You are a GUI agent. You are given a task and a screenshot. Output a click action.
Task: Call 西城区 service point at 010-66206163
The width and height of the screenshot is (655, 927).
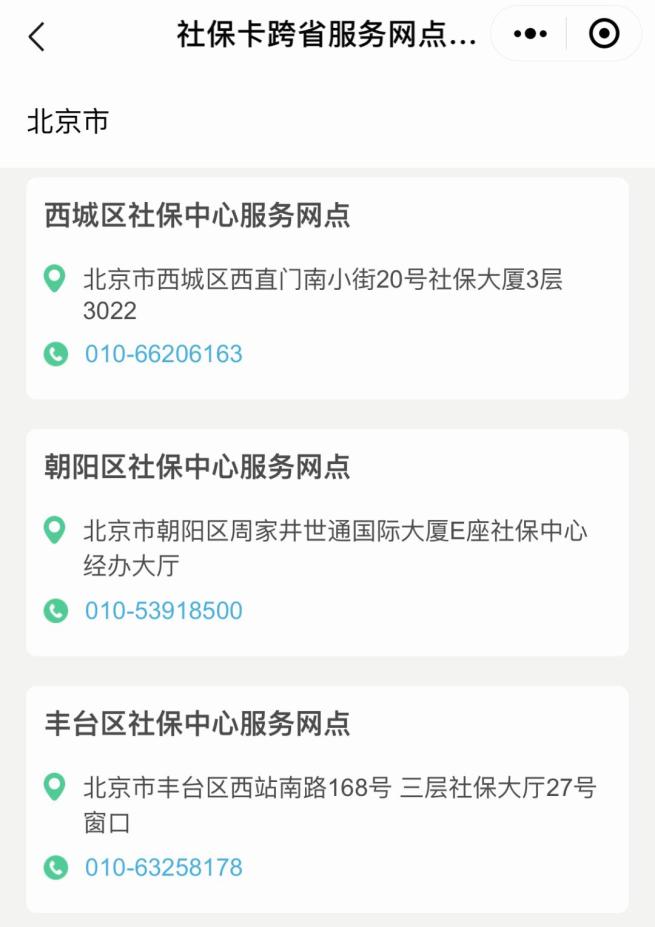click(163, 354)
